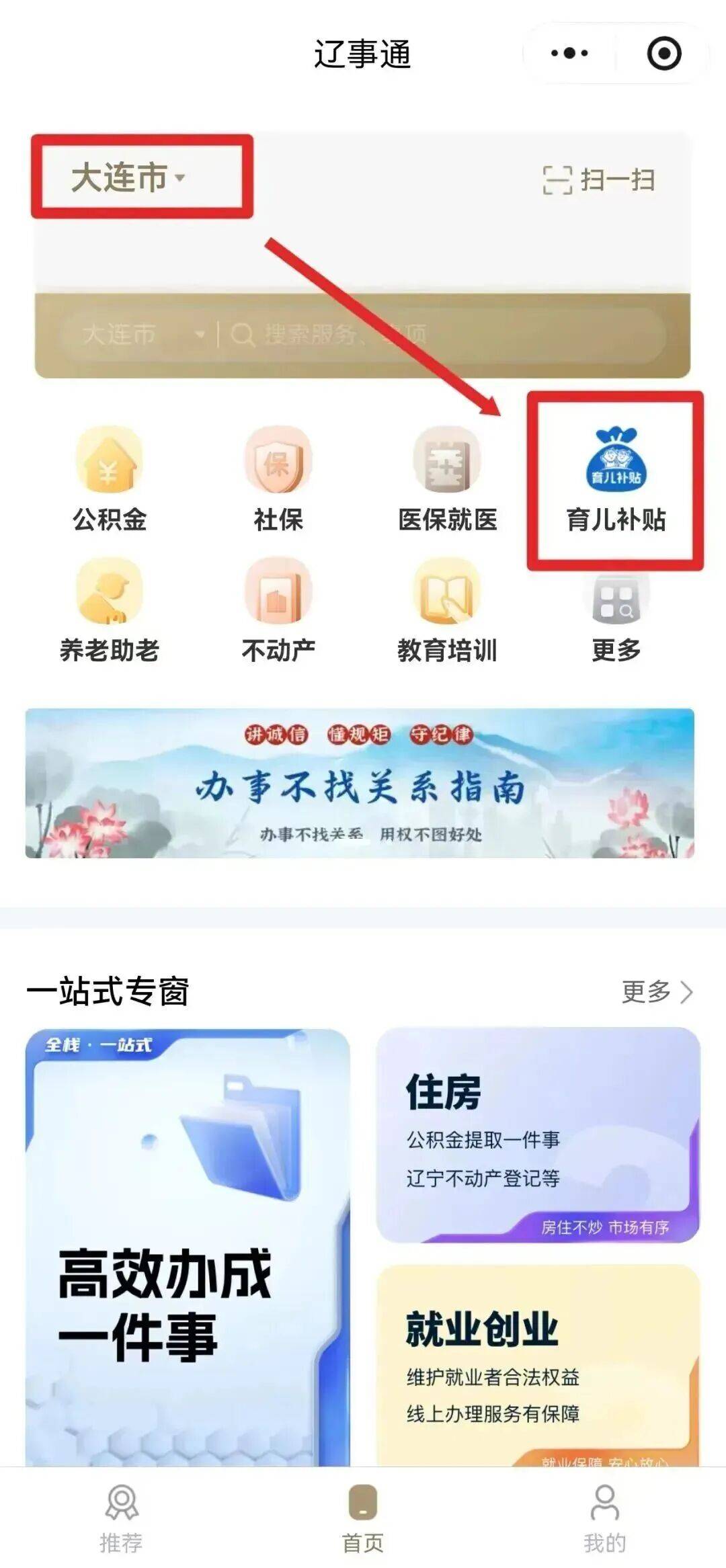Select 育儿补贴 service
726x1568 pixels.
pos(616,481)
